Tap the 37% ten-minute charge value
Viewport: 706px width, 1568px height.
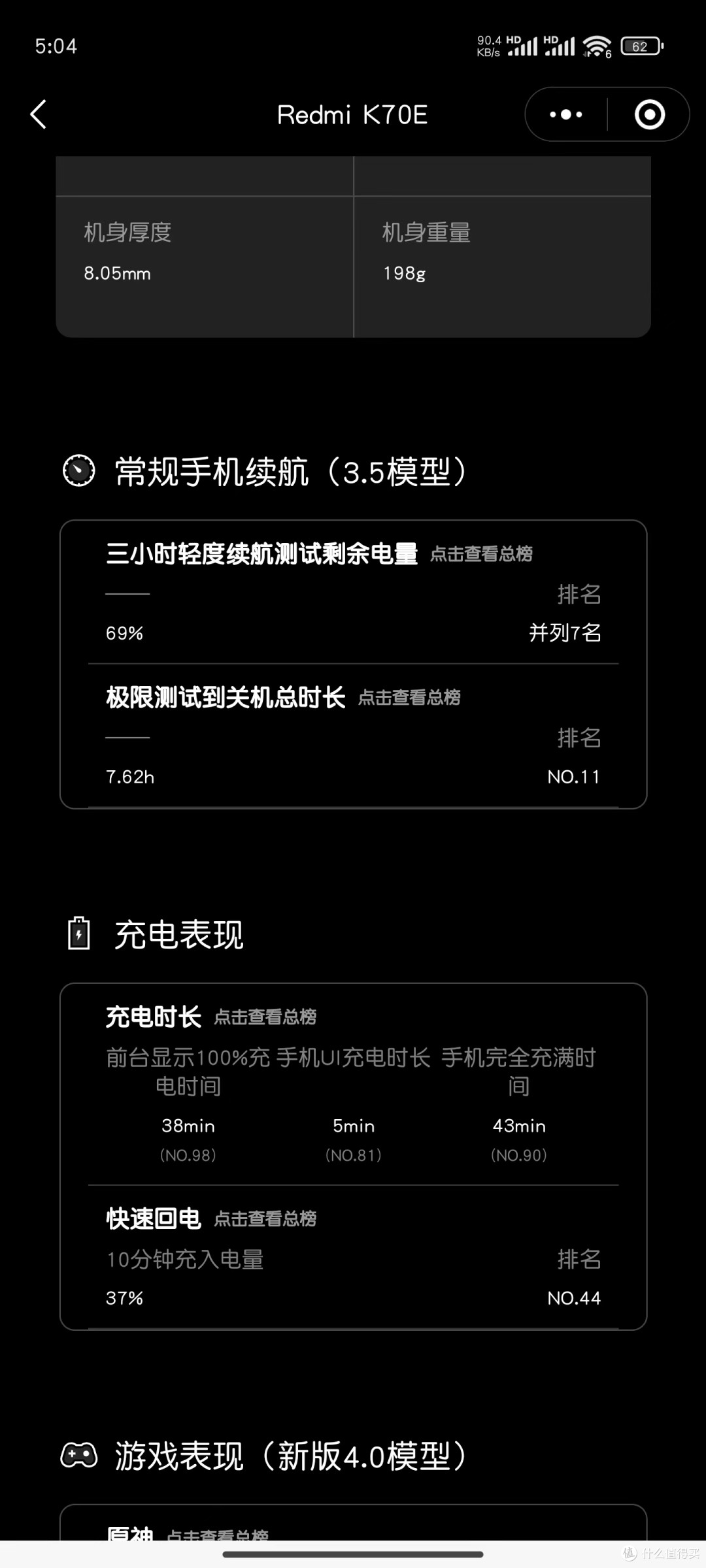pos(124,1298)
